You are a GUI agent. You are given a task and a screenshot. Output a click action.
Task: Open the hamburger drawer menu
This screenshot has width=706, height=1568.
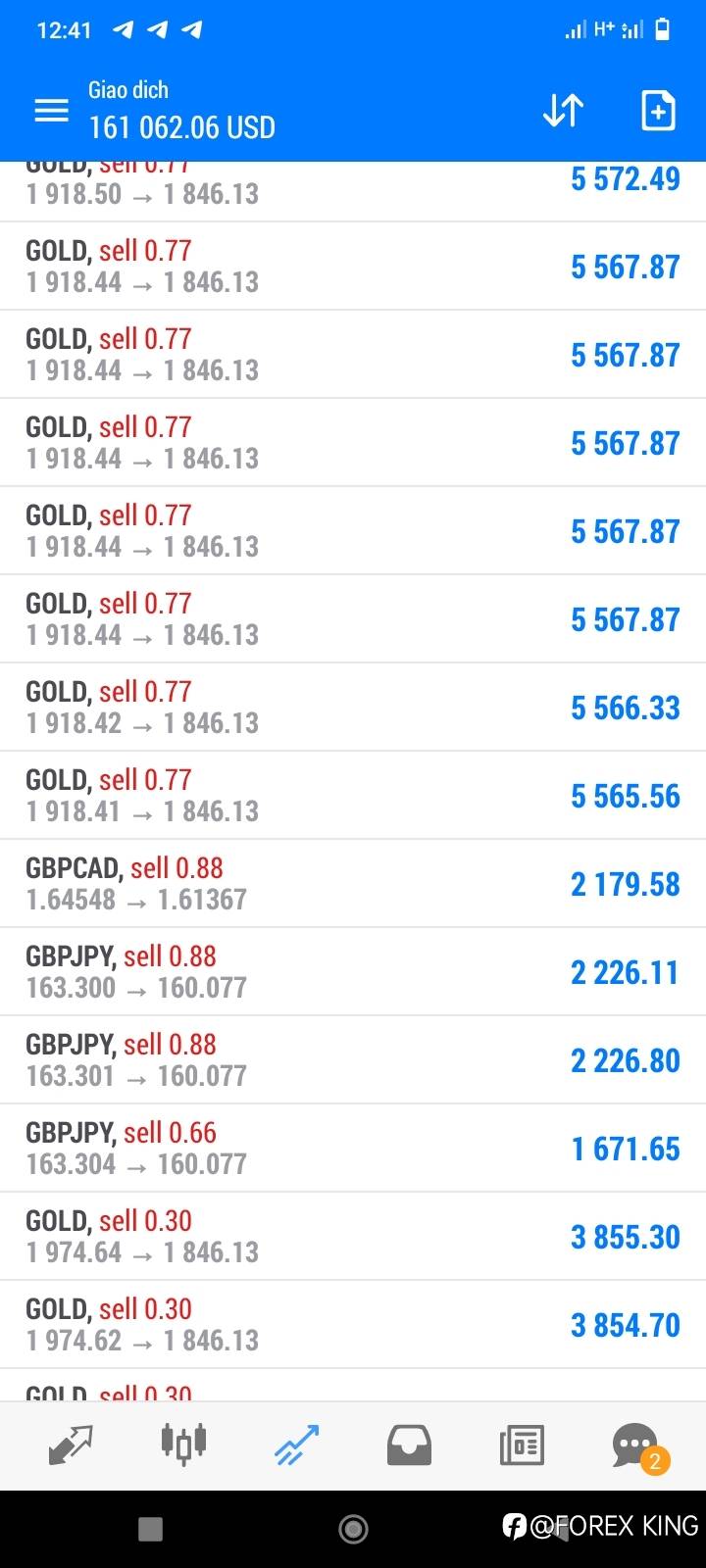click(51, 111)
